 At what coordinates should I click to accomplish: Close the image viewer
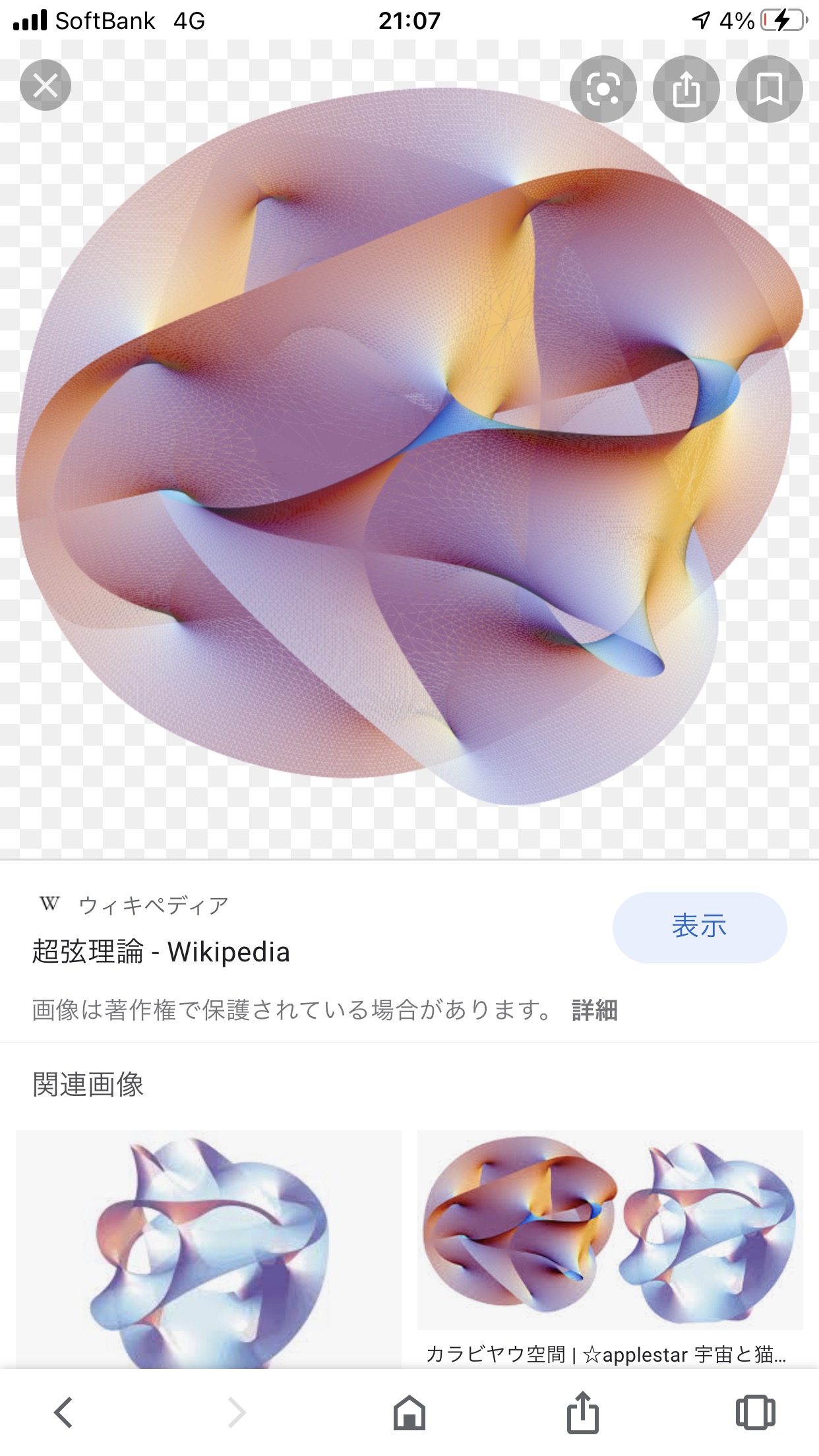click(x=45, y=85)
